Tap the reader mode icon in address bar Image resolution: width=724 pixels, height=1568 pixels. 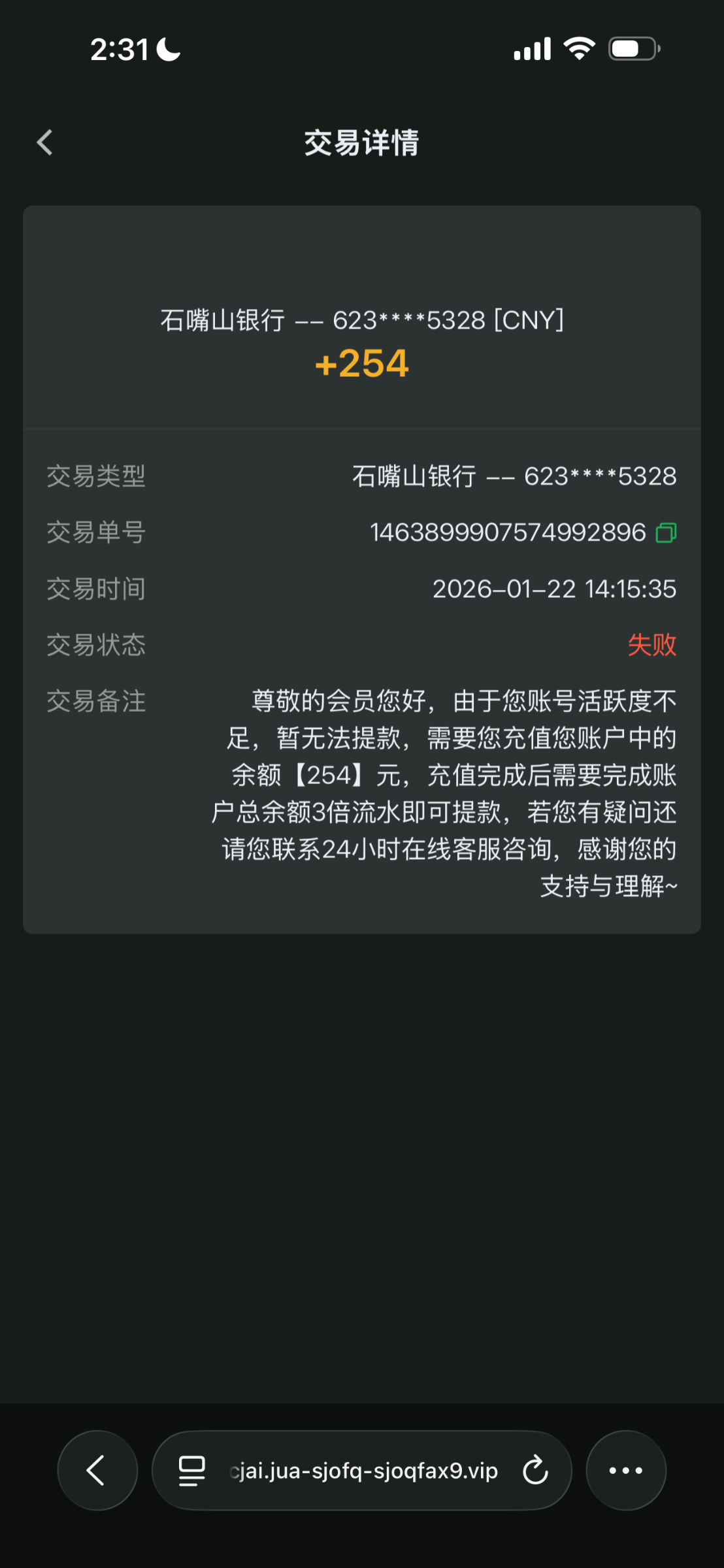click(x=189, y=1470)
